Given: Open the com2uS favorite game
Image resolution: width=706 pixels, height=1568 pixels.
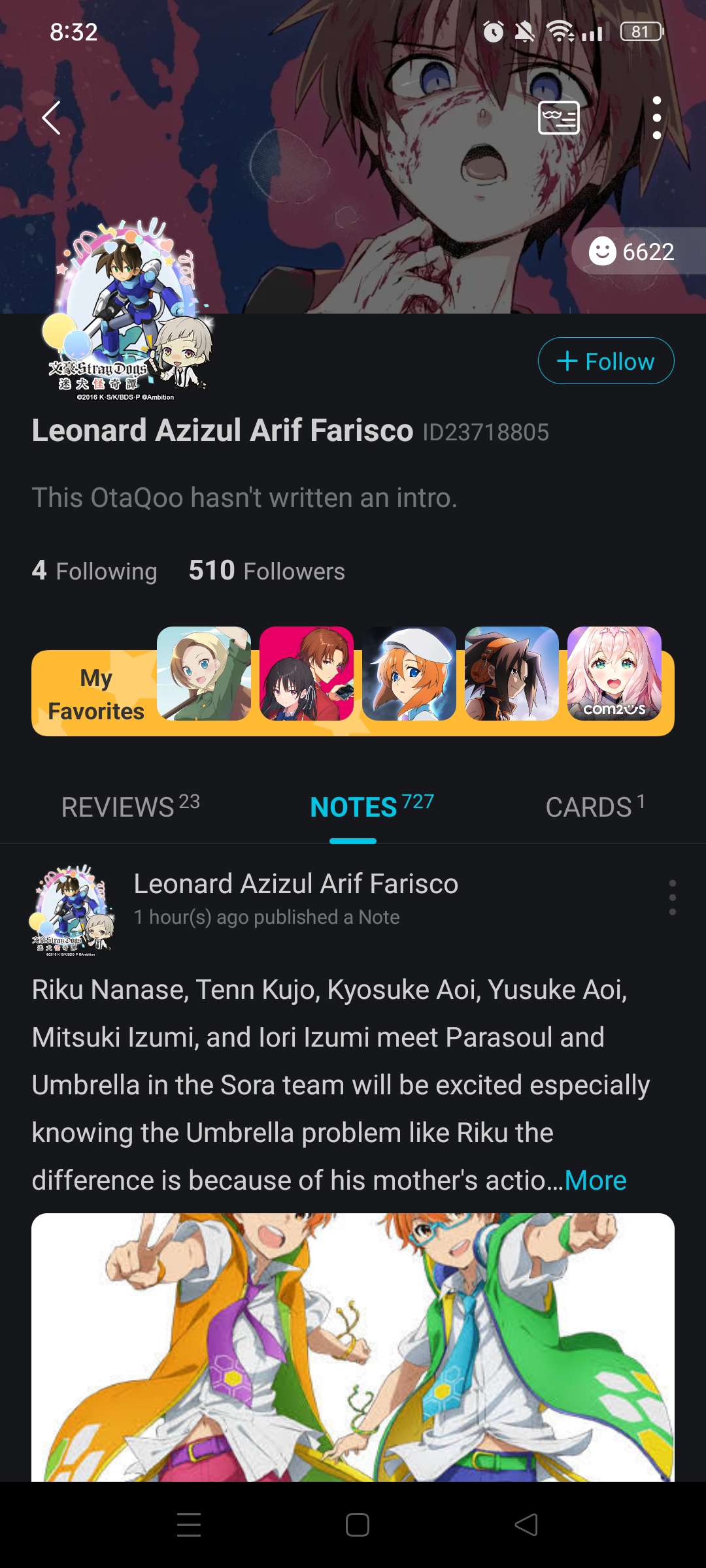Looking at the screenshot, I should click(614, 674).
